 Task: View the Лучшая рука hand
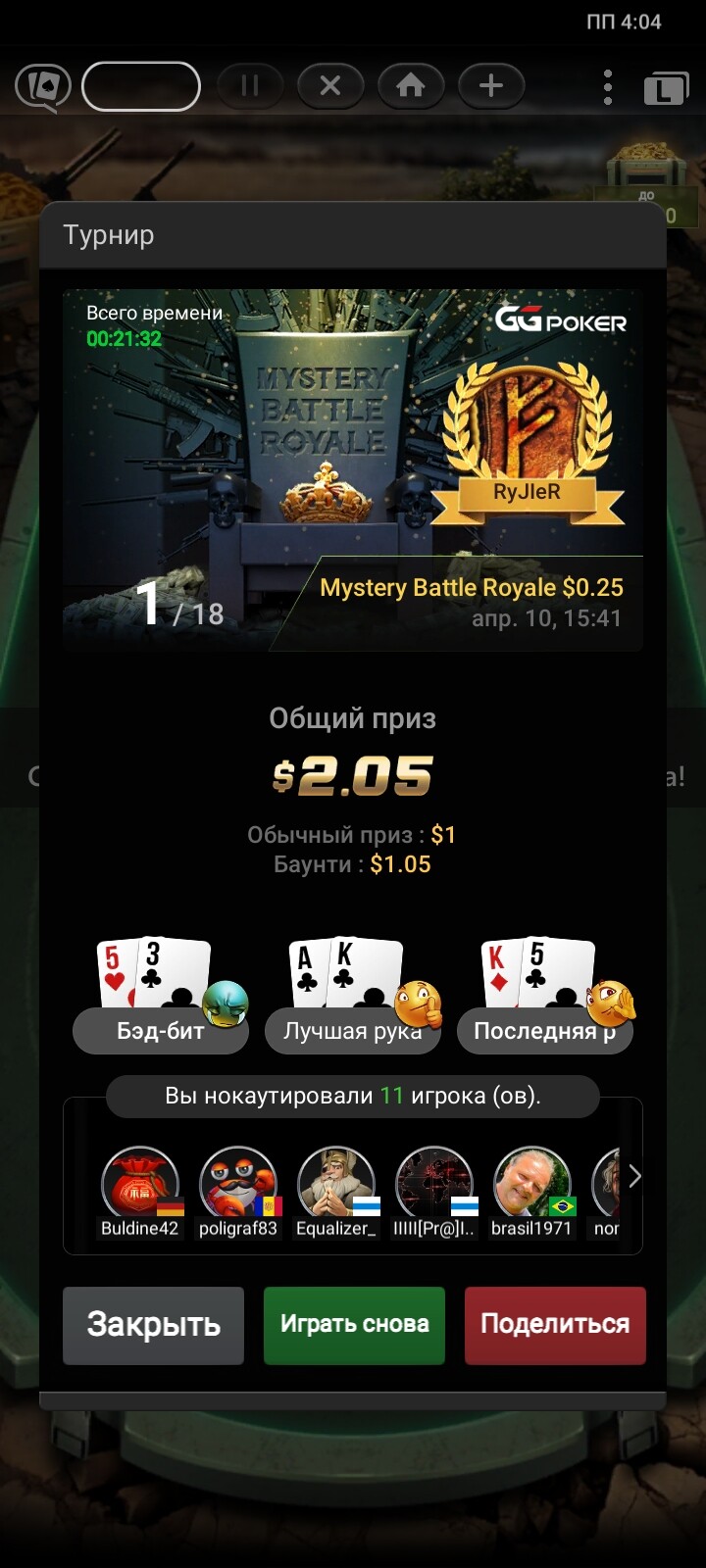(x=353, y=995)
